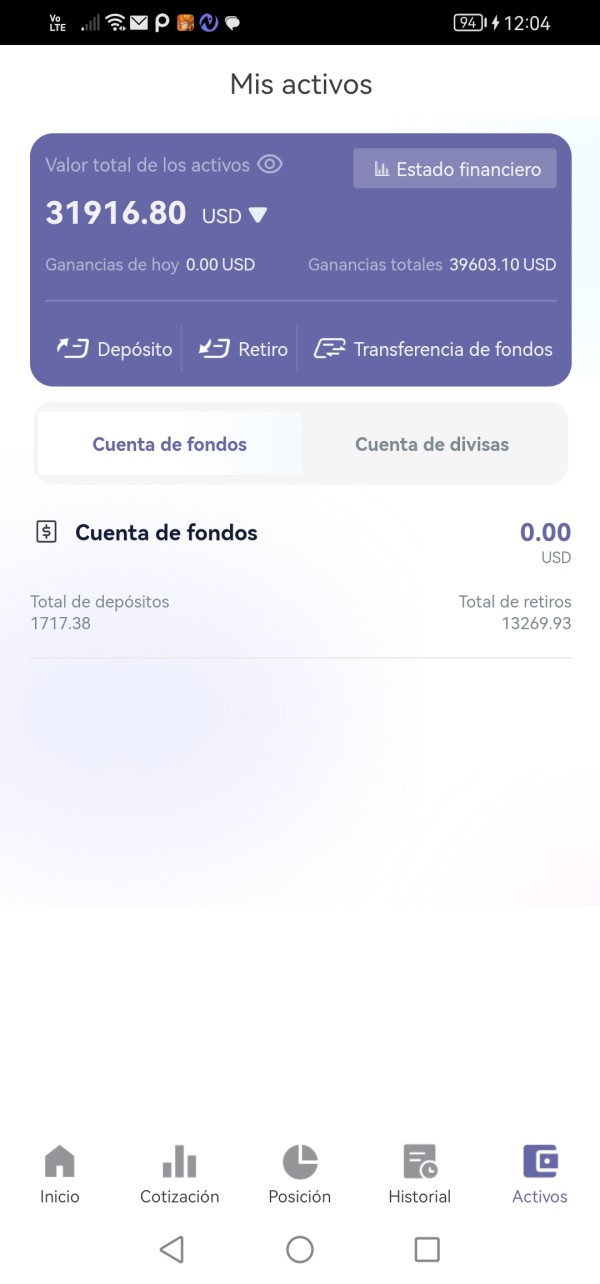Switch to the Posición tab
600x1284 pixels.
(300, 1175)
